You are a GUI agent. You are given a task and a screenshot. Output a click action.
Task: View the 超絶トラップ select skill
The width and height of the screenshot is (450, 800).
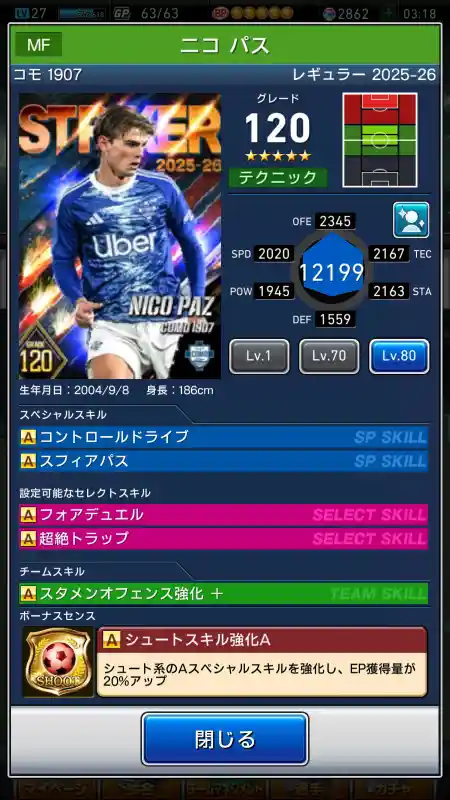coord(223,539)
